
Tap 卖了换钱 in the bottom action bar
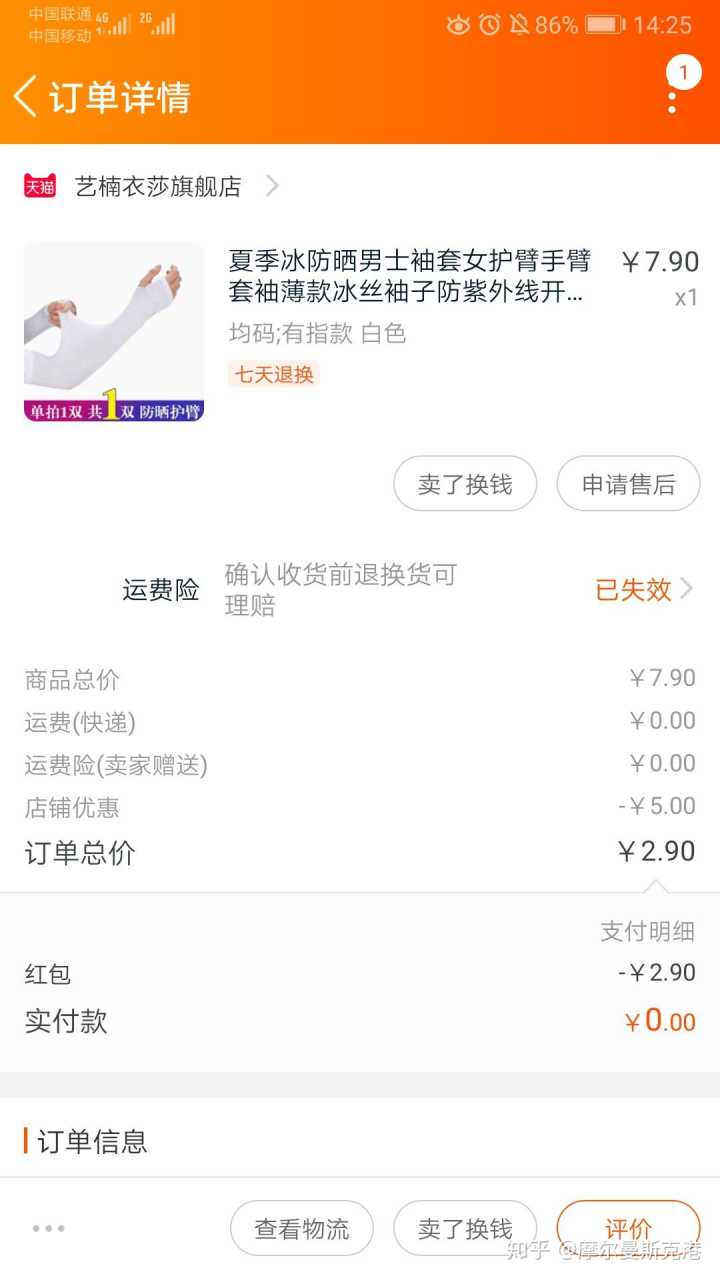pos(465,1228)
